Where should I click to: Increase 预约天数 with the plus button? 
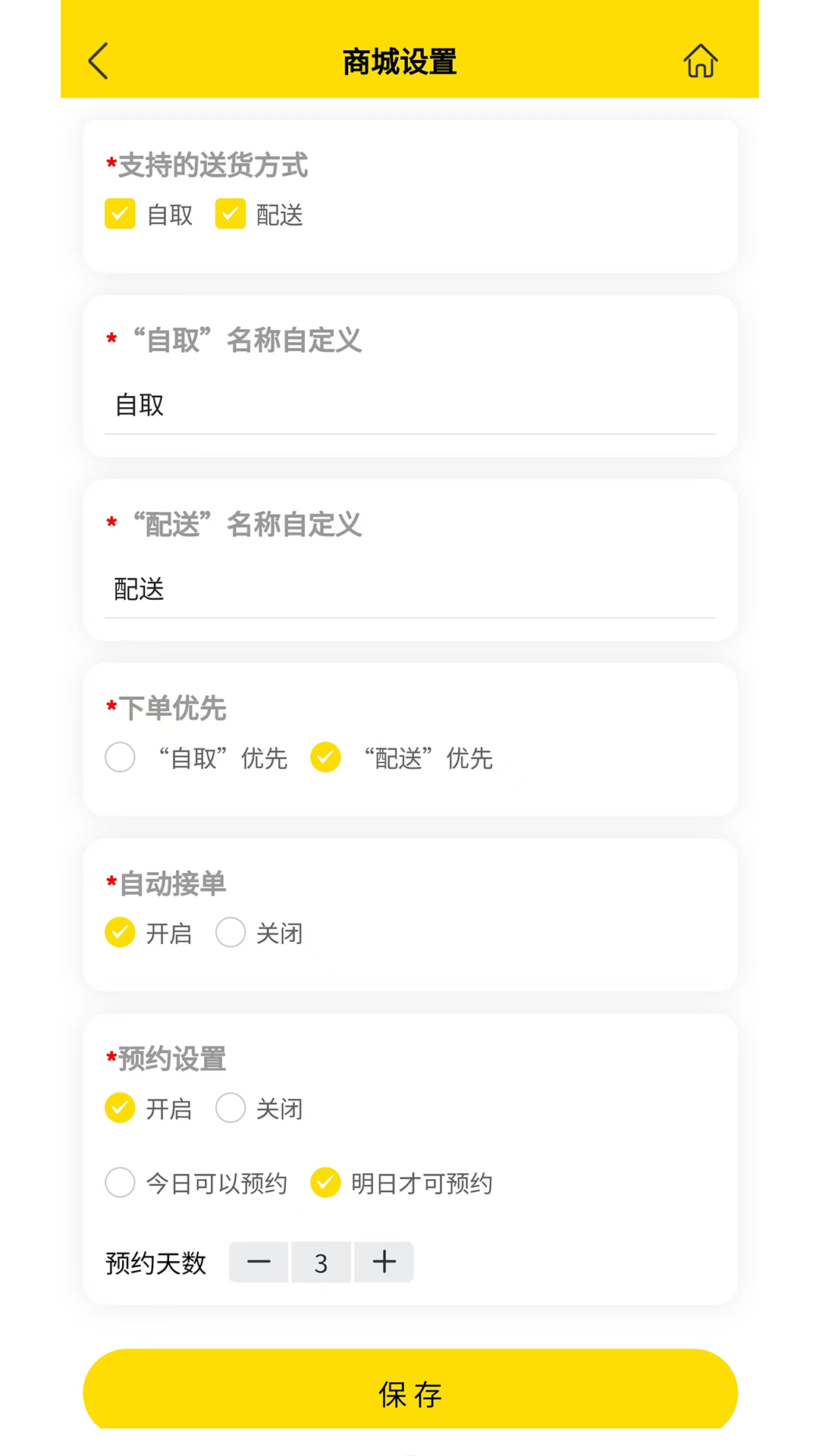click(x=383, y=1262)
